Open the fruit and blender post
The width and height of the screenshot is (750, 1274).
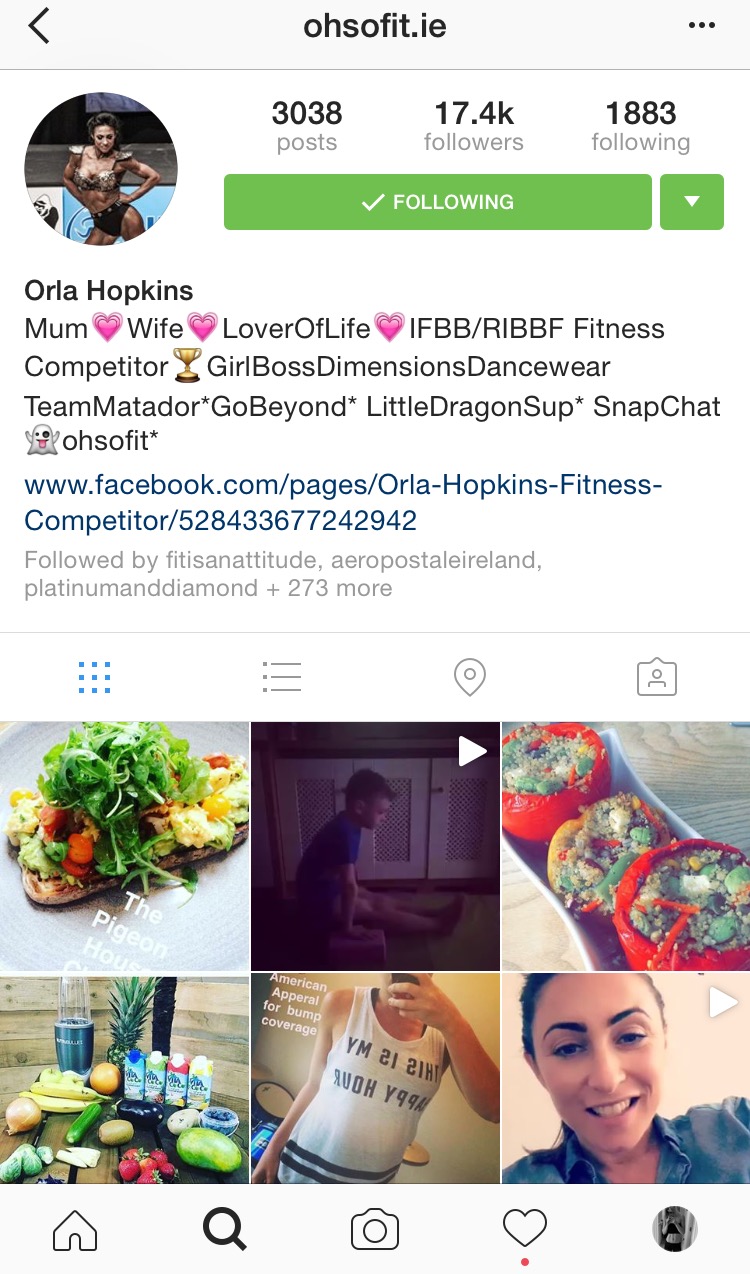[124, 1079]
